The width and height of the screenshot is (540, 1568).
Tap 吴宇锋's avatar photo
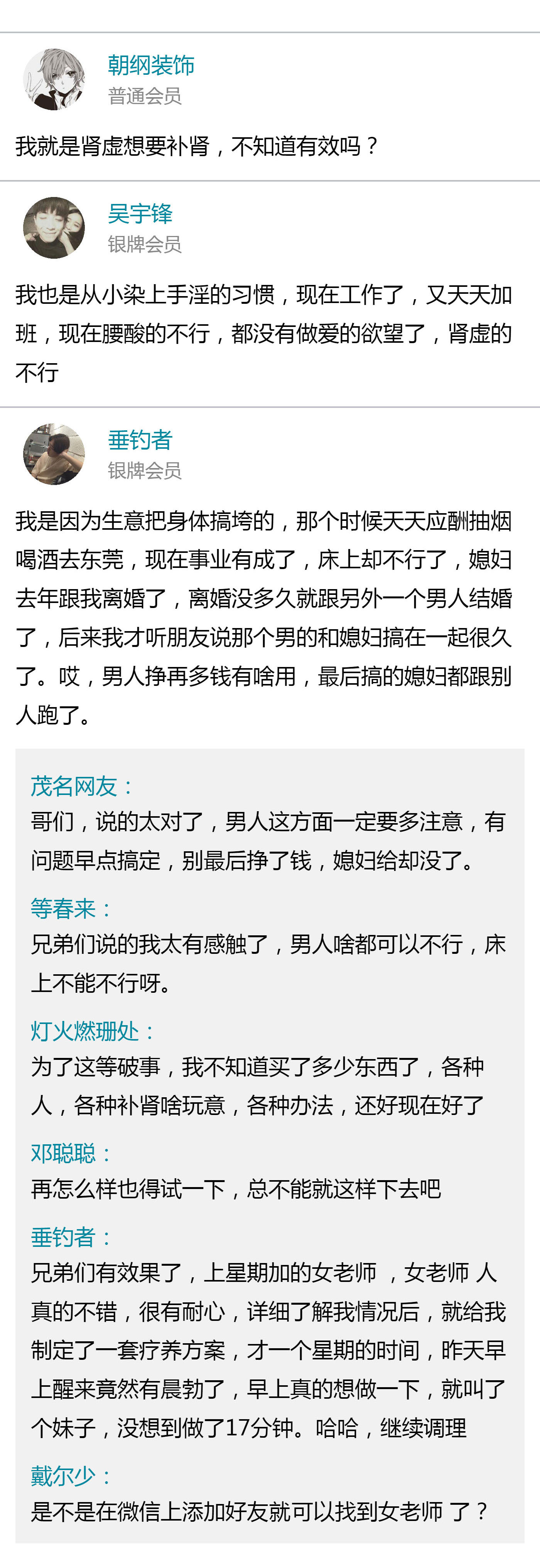pos(54,227)
